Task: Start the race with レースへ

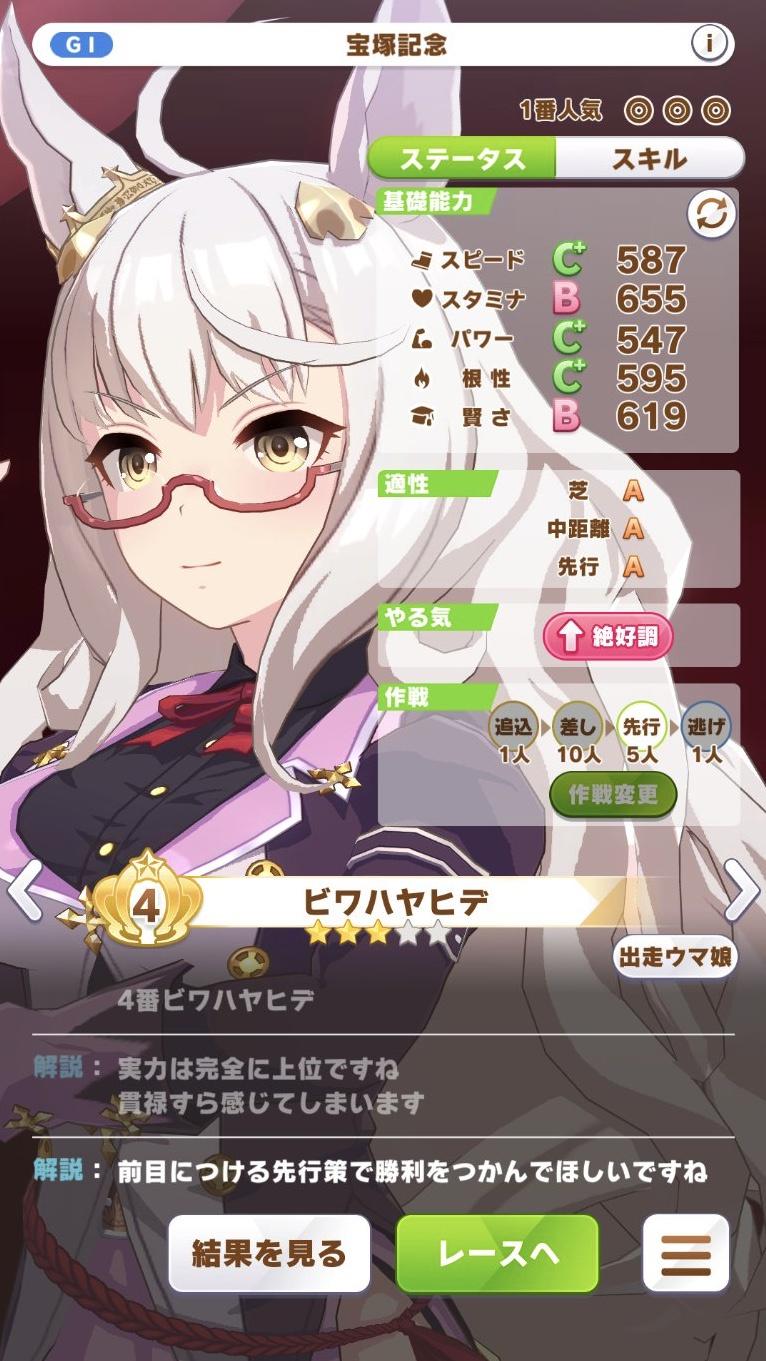Action: click(x=498, y=1253)
